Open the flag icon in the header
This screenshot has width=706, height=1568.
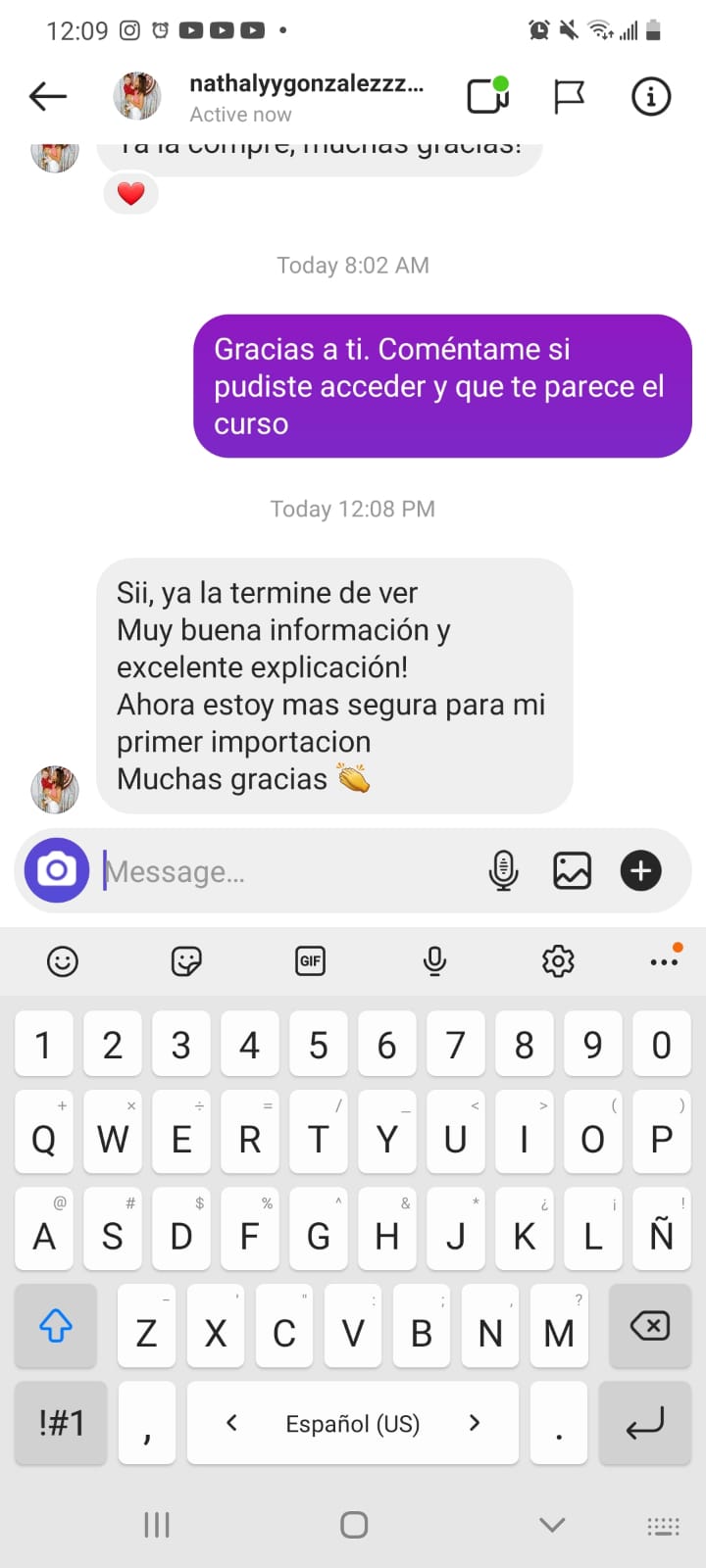pos(569,96)
